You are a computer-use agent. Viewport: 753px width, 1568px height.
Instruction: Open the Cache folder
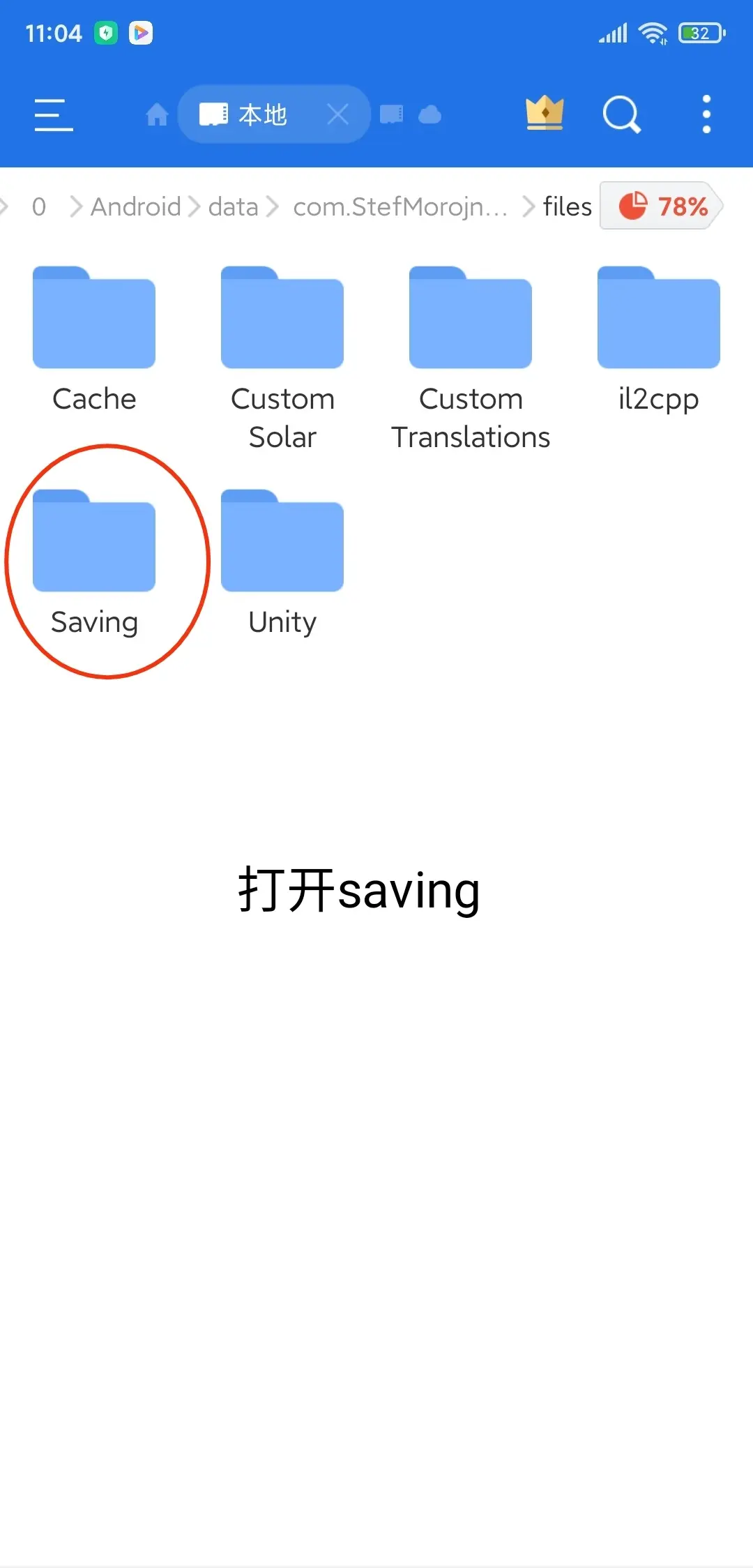94,340
